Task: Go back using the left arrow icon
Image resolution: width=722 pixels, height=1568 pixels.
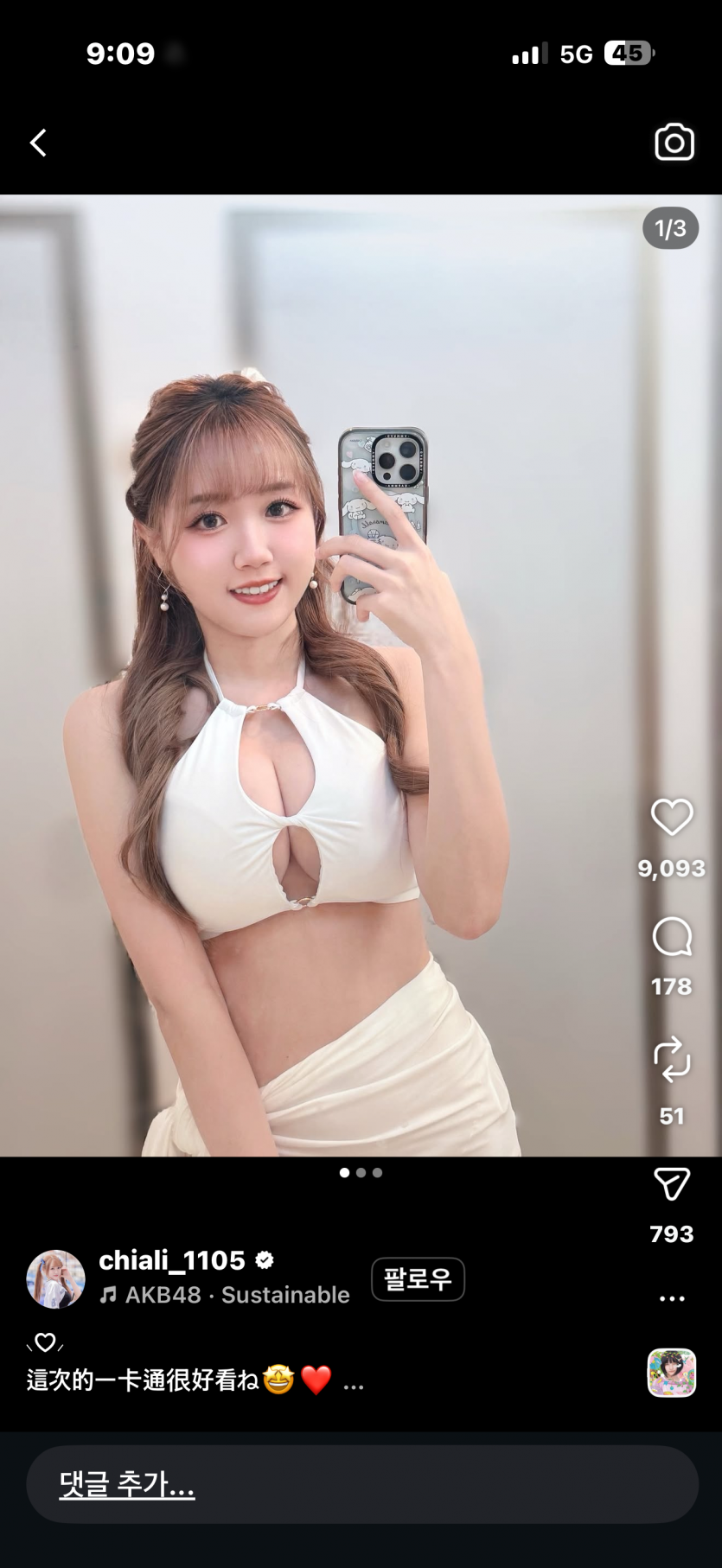Action: click(x=38, y=143)
